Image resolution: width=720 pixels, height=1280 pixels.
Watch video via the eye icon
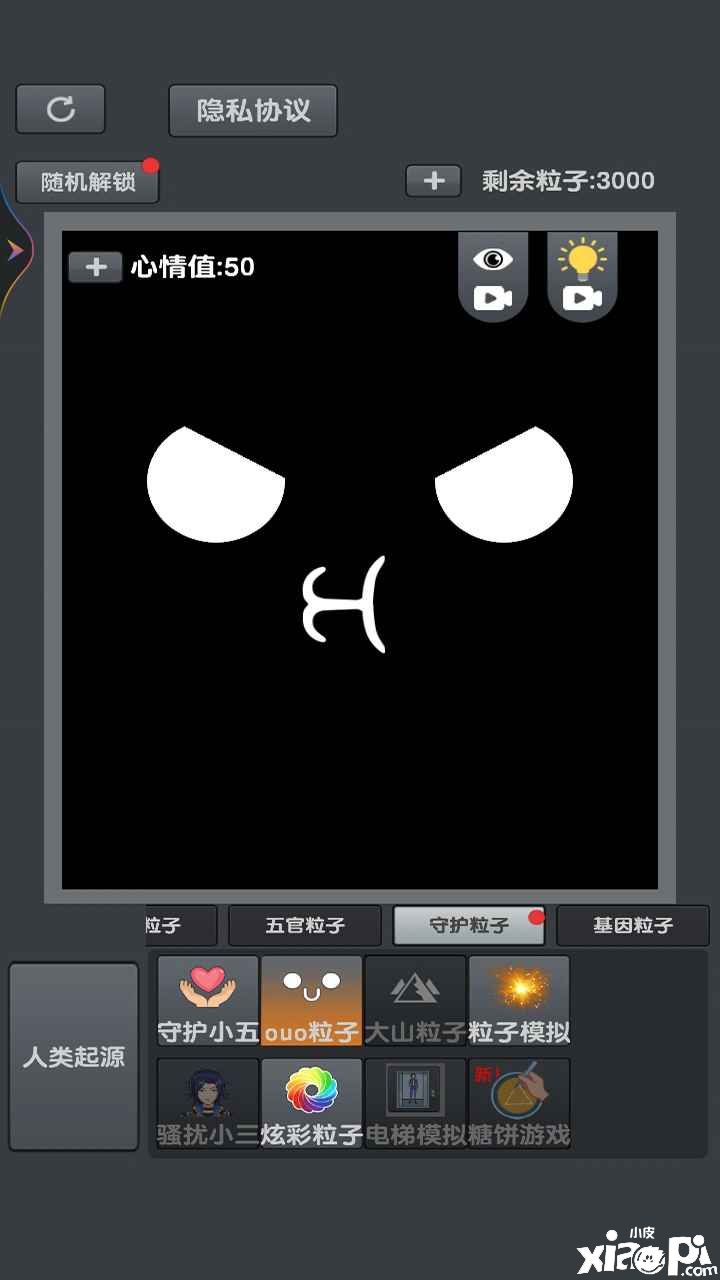(x=493, y=277)
